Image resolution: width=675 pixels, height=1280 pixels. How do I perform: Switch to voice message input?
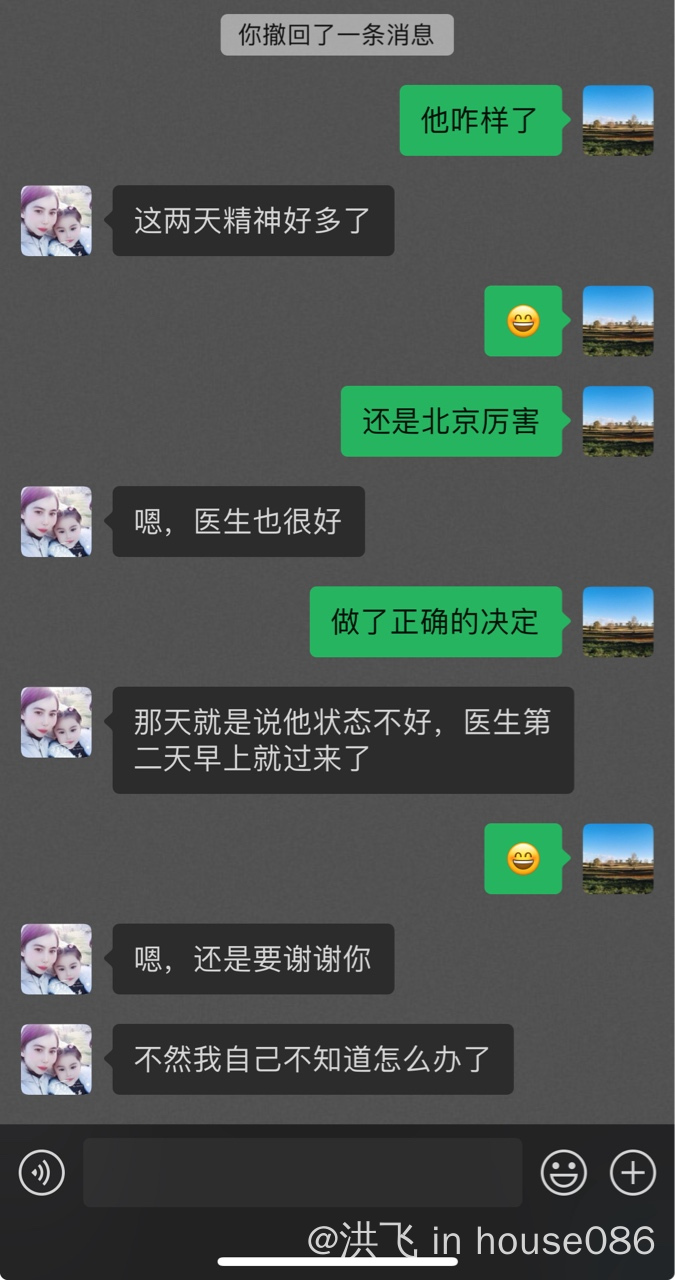[41, 1173]
